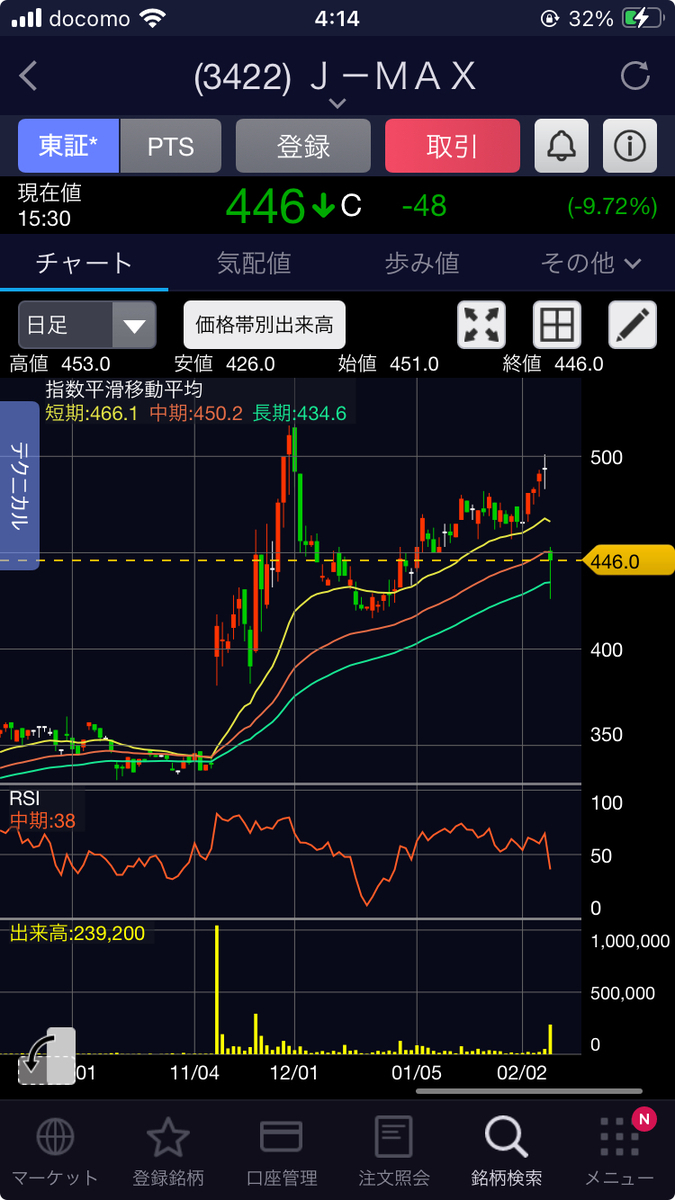Screen dimensions: 675x1200
Task: Open the テクニカル side tab
Action: tap(19, 486)
